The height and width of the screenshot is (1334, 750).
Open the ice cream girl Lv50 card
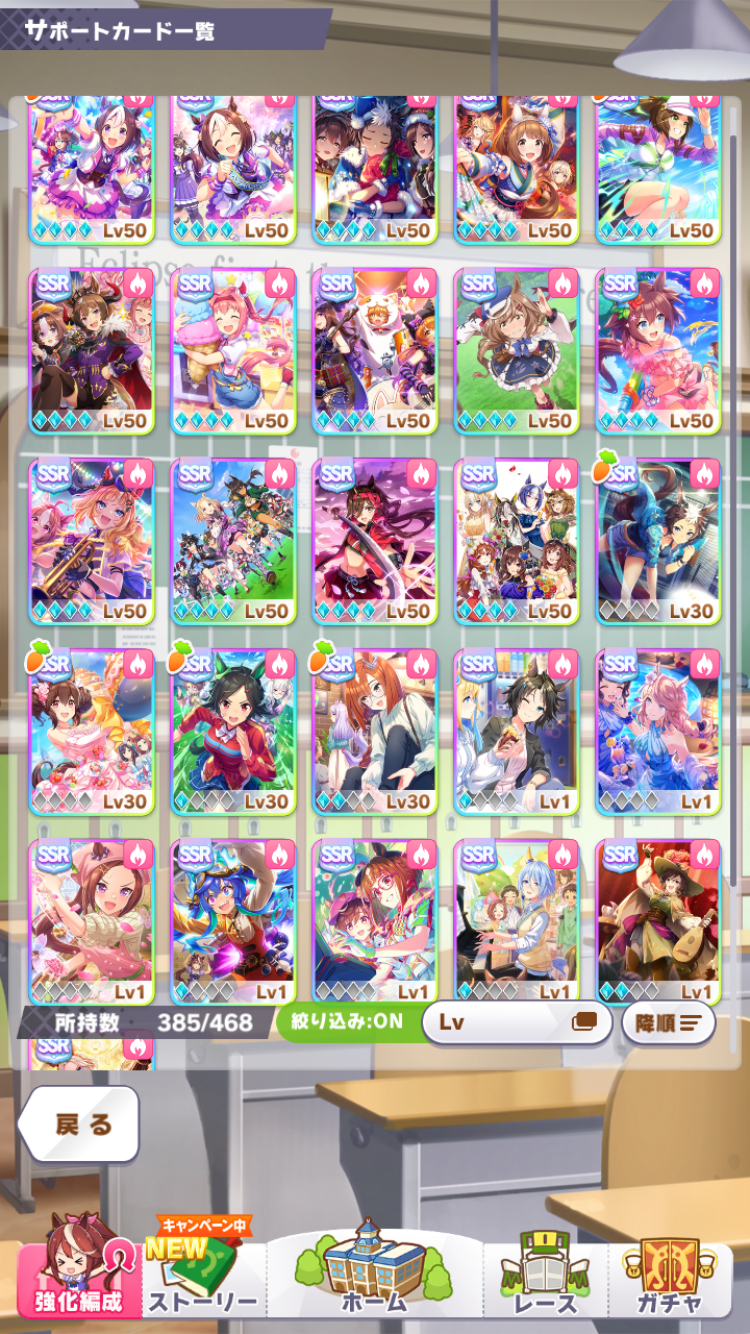click(x=233, y=351)
